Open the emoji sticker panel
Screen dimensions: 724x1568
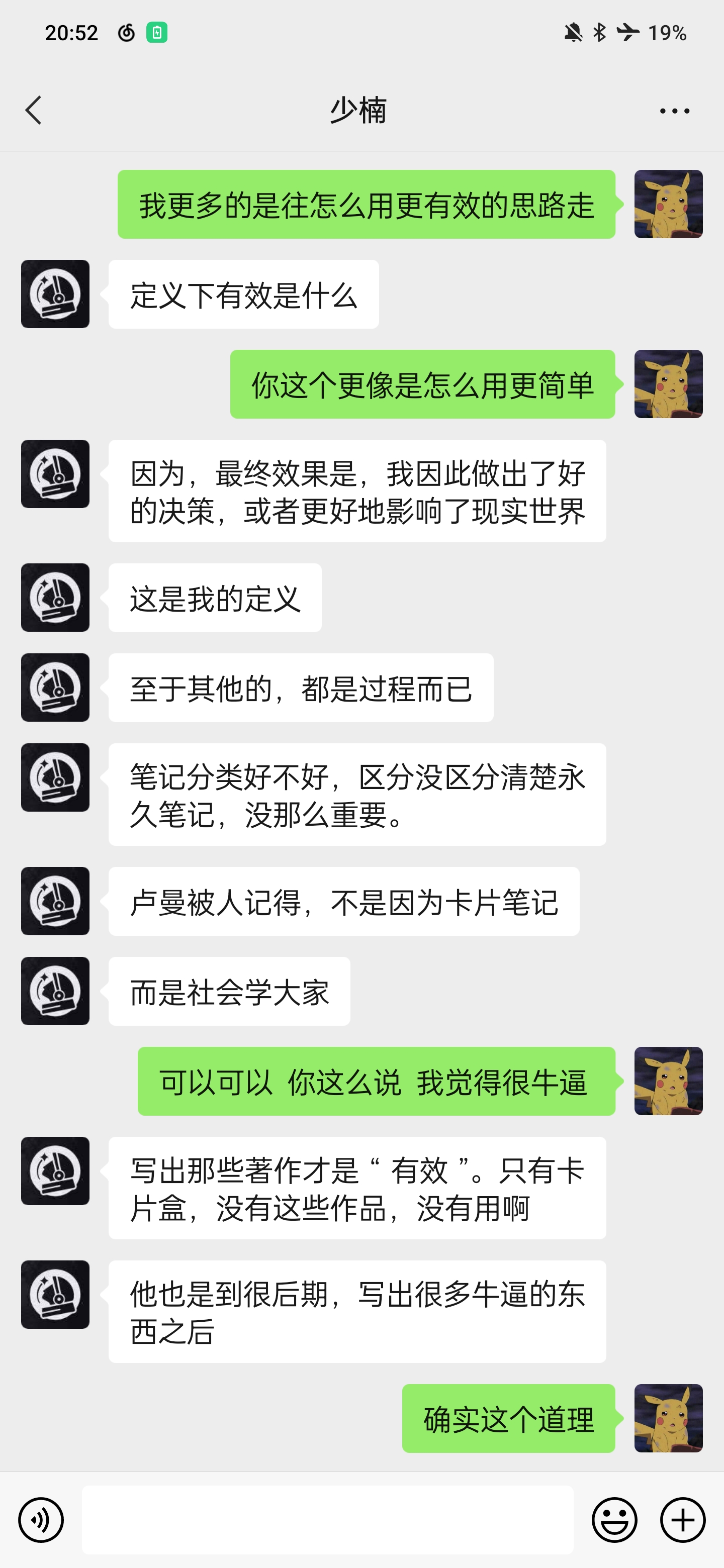[614, 1520]
